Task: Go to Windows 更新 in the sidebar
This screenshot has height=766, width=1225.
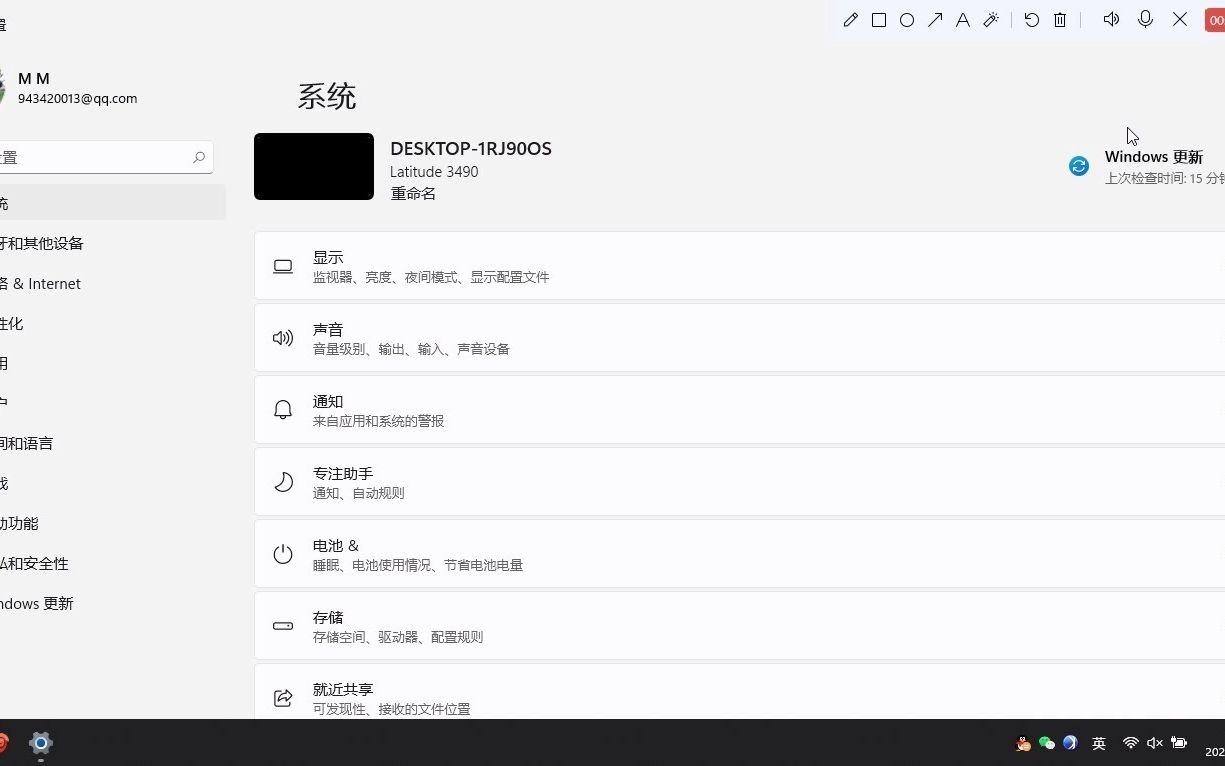Action: point(38,604)
